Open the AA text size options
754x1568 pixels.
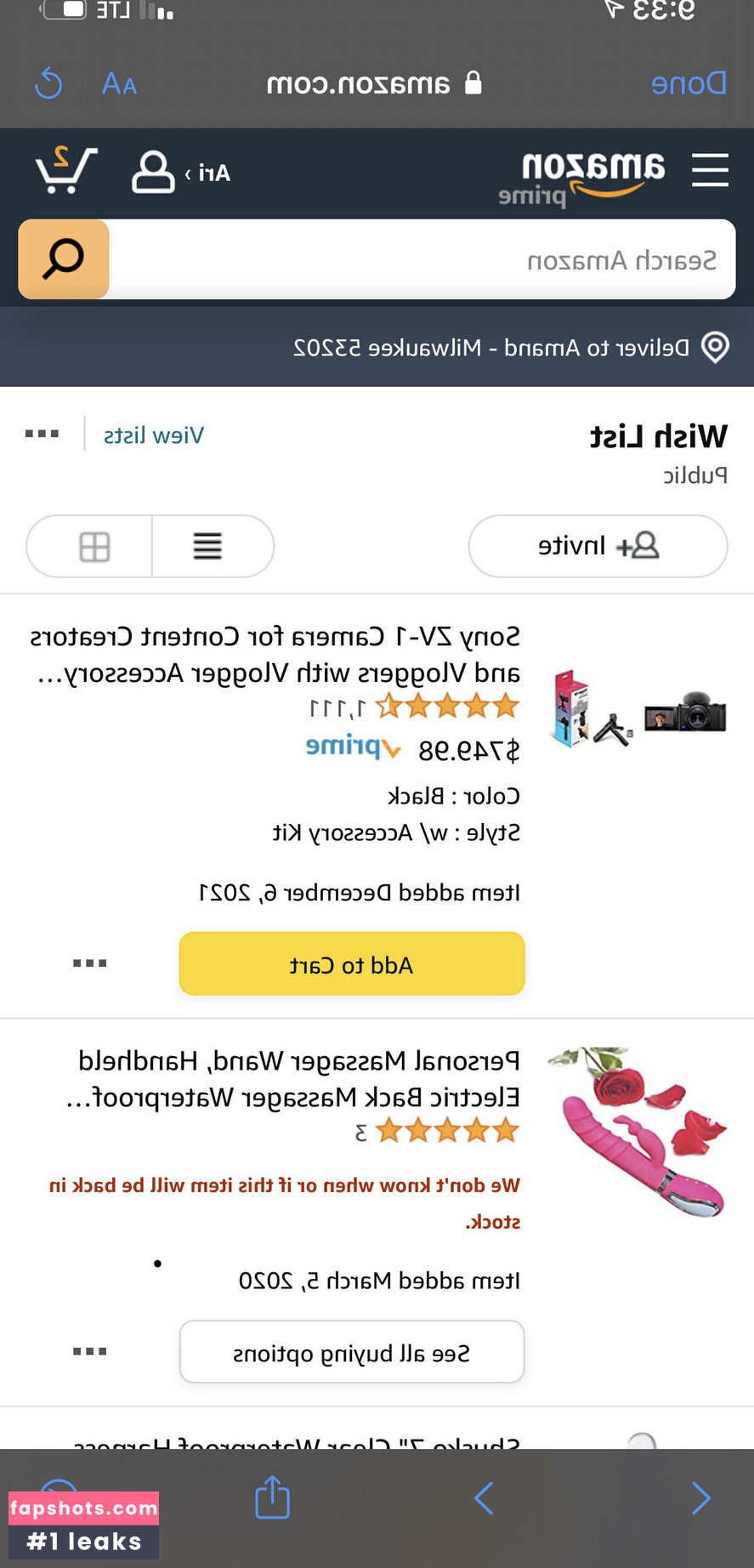[119, 84]
